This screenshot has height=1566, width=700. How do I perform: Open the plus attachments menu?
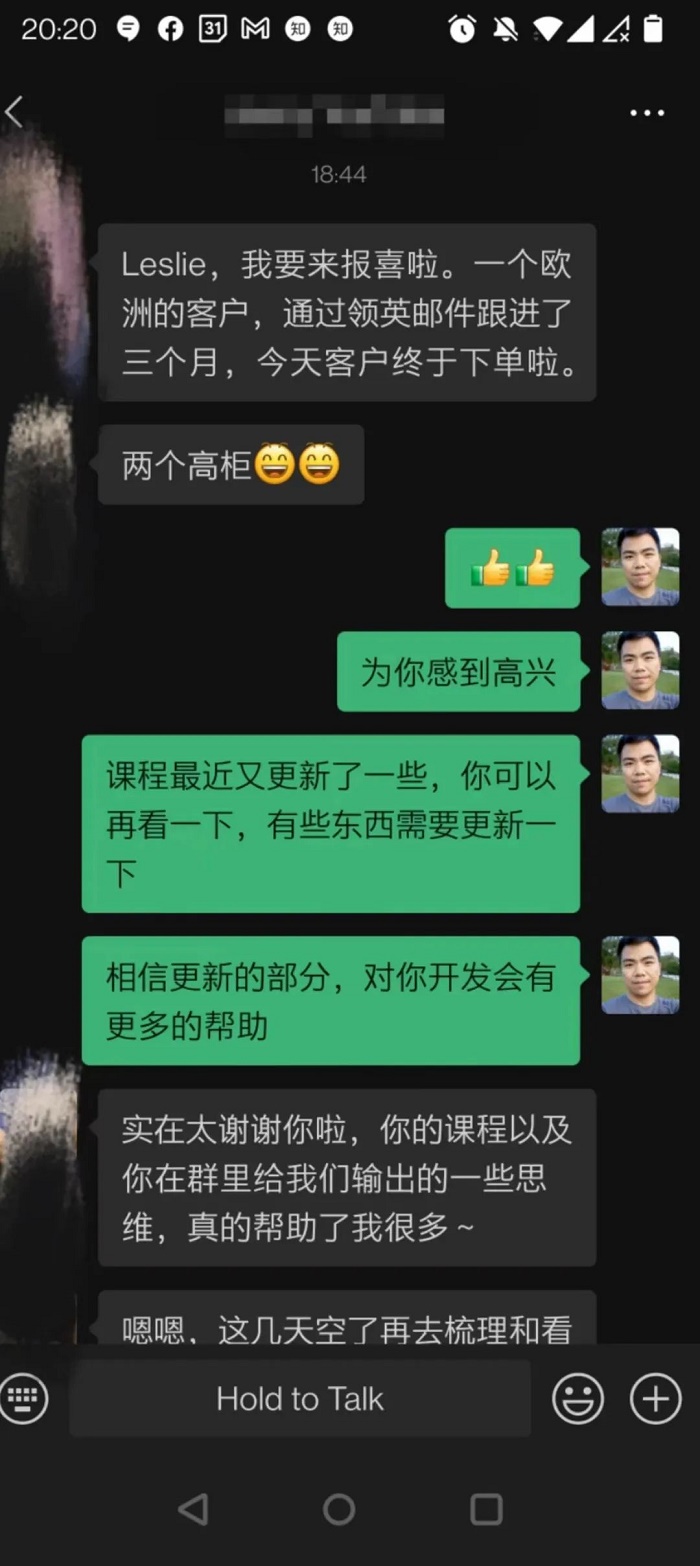pyautogui.click(x=655, y=1398)
